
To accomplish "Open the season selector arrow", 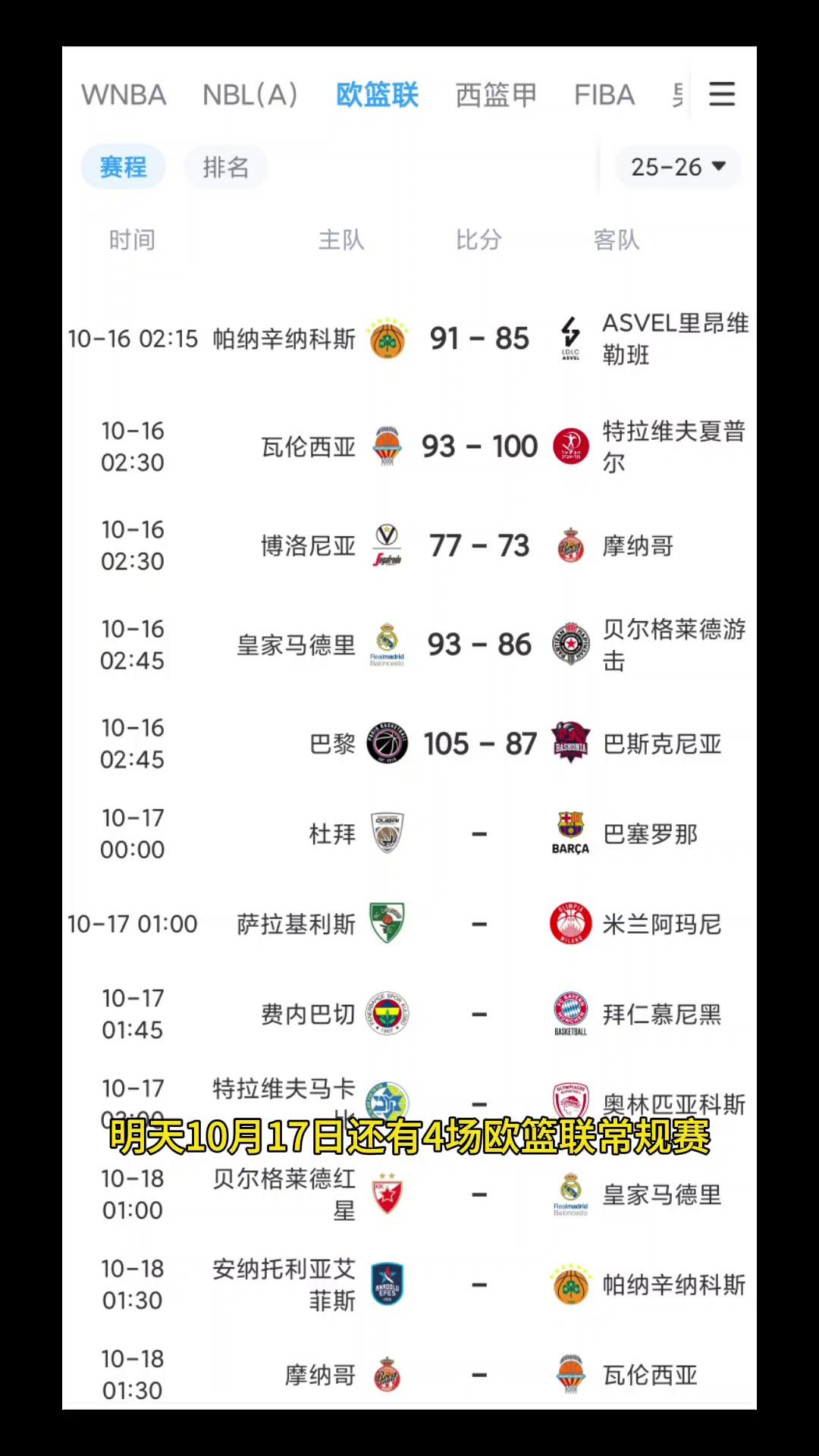I will coord(717,167).
